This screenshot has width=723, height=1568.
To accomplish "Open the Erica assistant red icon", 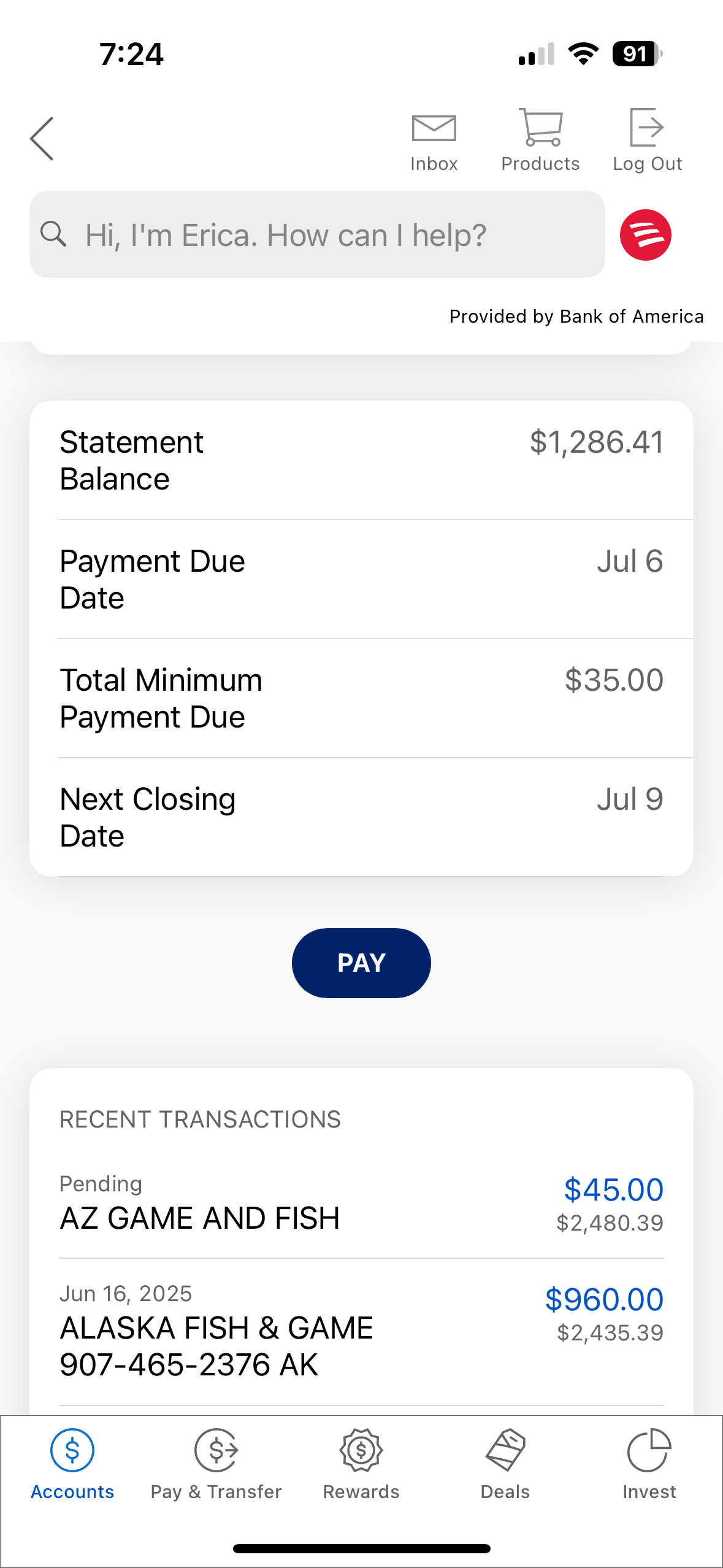I will [x=645, y=235].
